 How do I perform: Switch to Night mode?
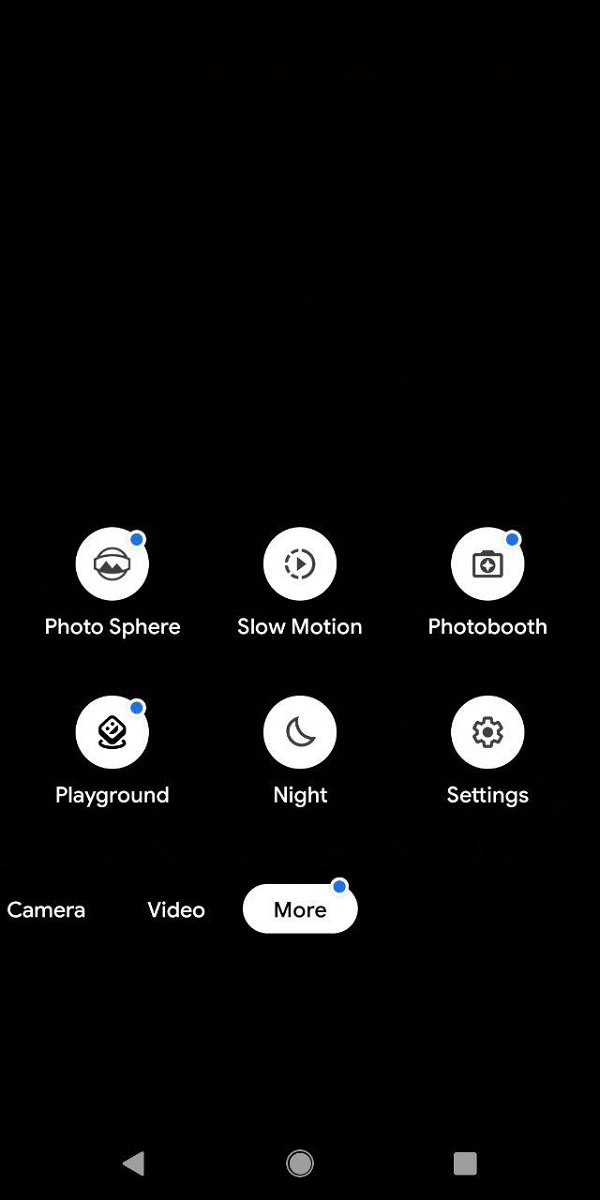click(300, 732)
